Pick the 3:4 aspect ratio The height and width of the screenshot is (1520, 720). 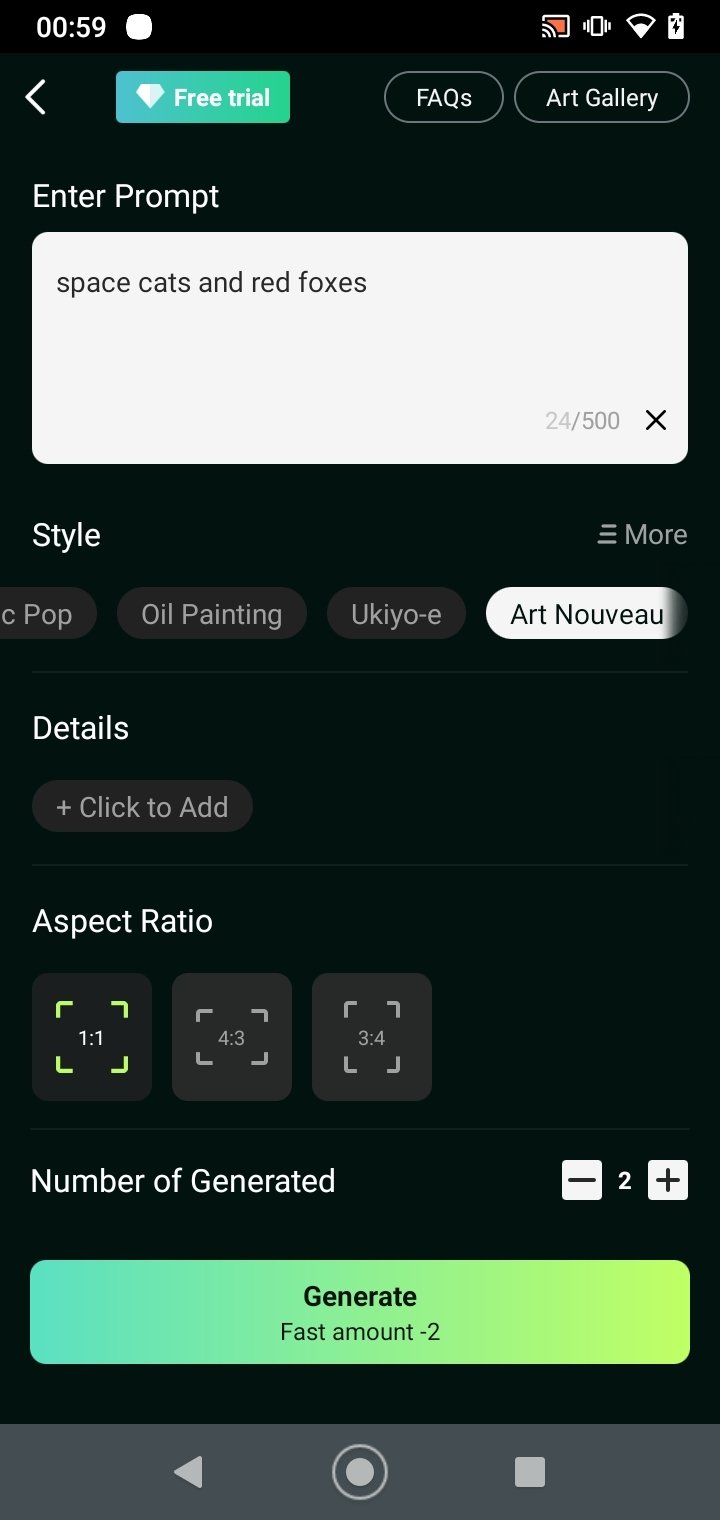click(372, 1037)
